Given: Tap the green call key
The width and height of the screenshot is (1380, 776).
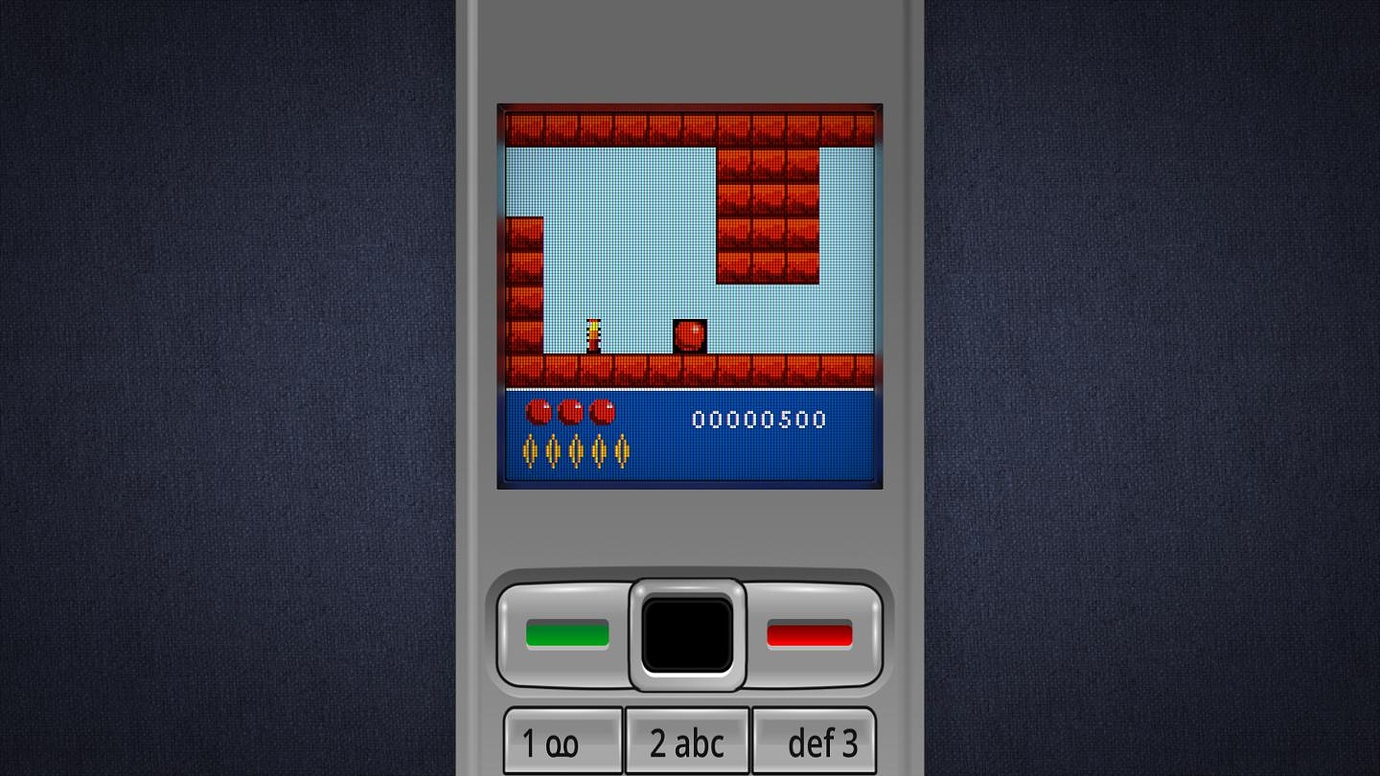Looking at the screenshot, I should (566, 634).
